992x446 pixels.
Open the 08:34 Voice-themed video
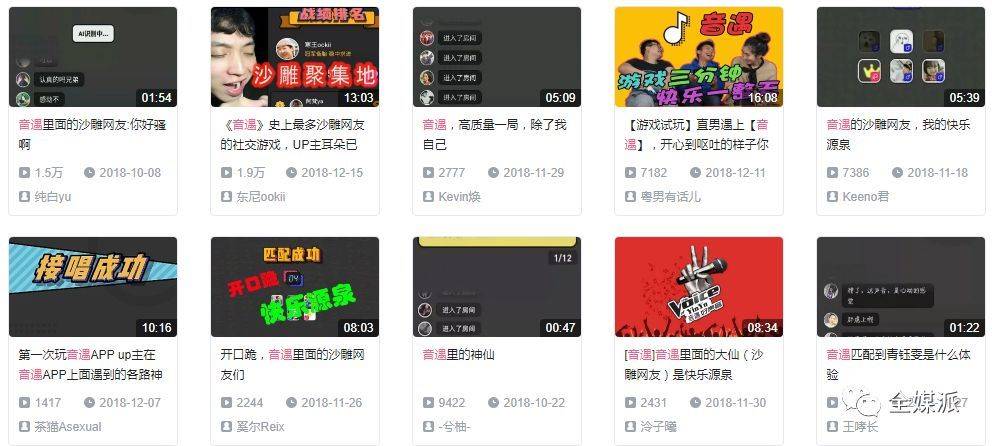[x=698, y=287]
